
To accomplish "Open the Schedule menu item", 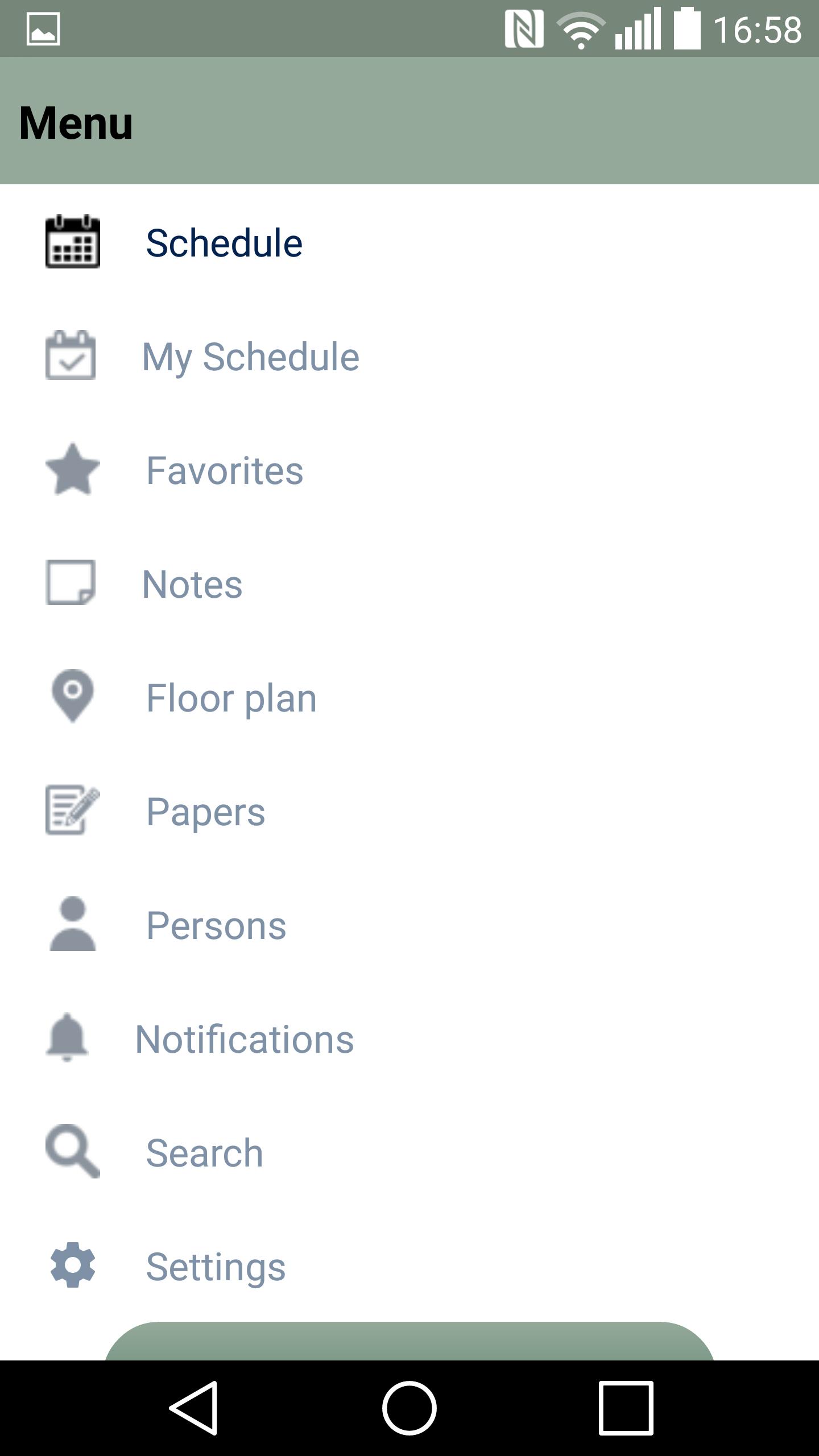I will coord(224,243).
